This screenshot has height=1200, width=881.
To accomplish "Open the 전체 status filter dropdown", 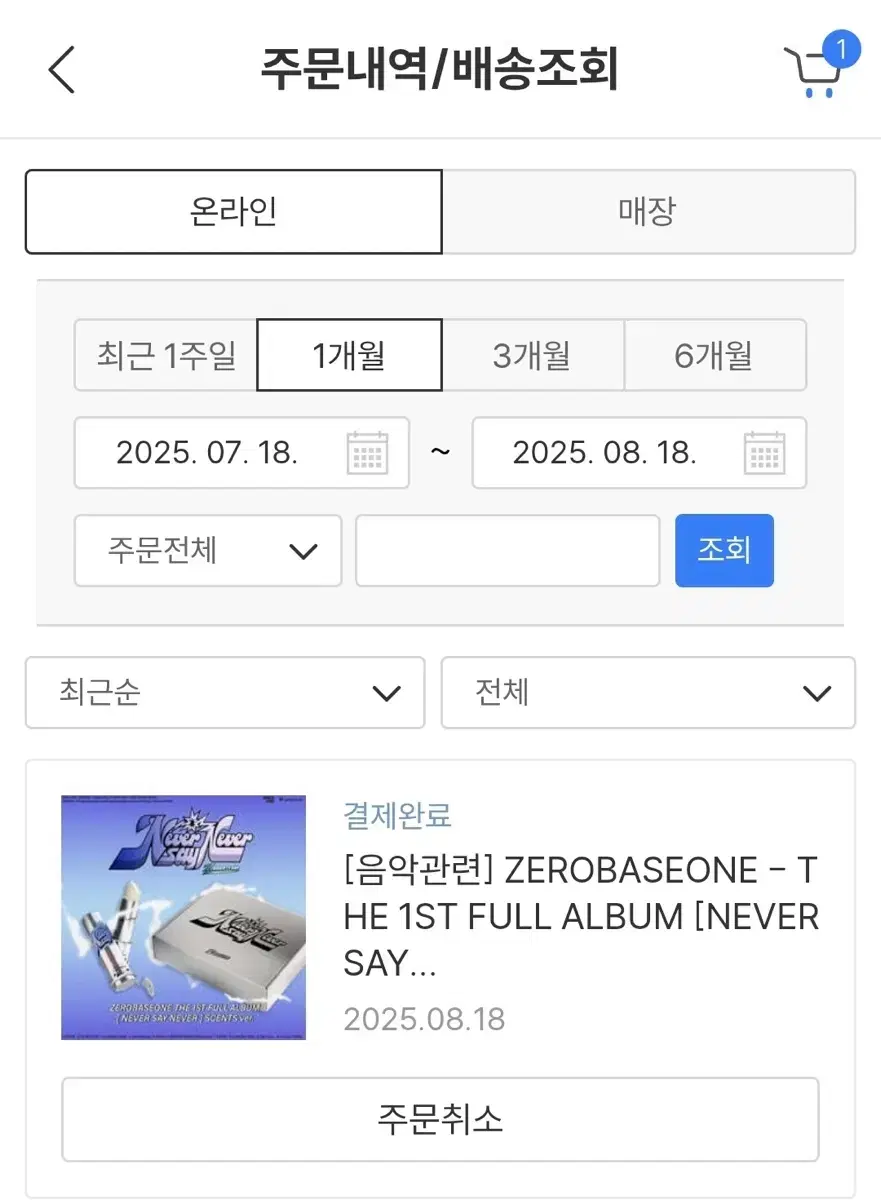I will [648, 693].
